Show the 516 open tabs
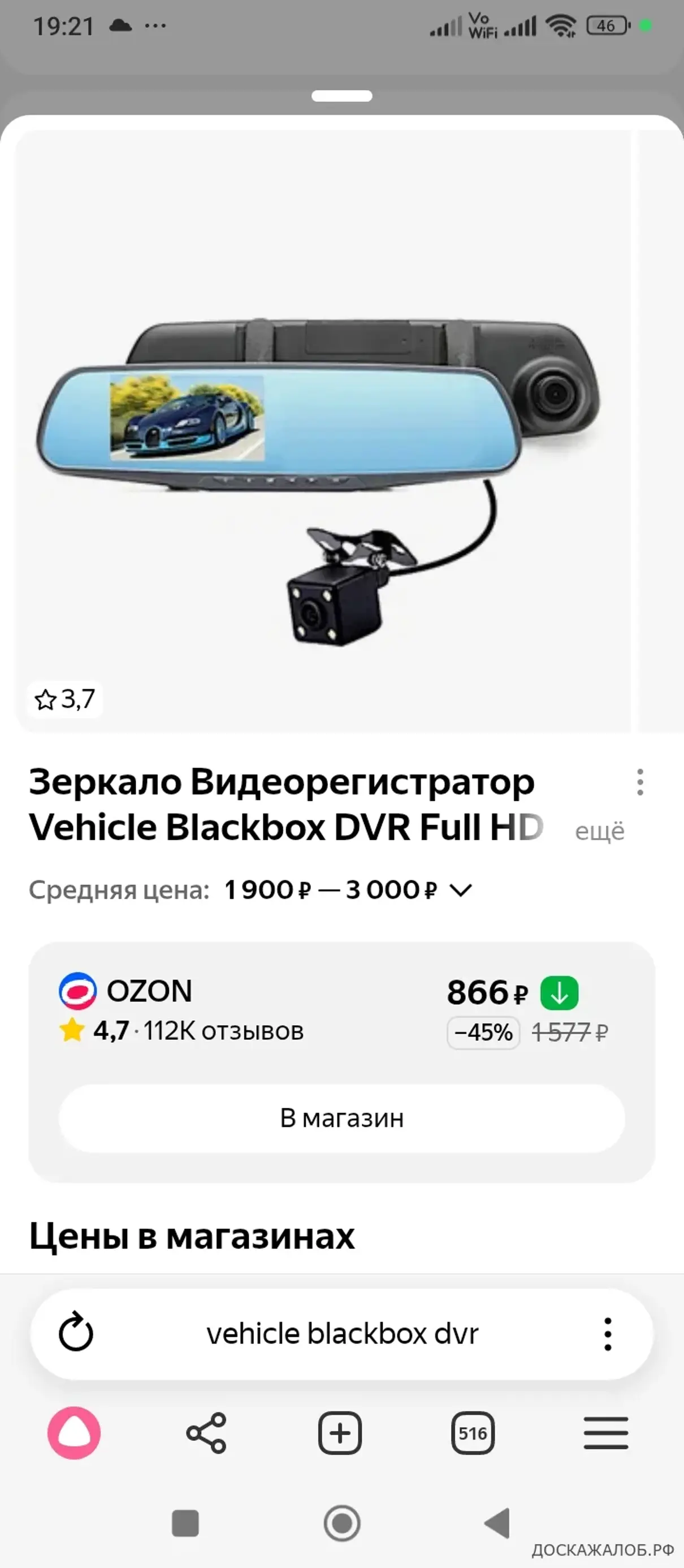The width and height of the screenshot is (684, 1568). tap(473, 1433)
